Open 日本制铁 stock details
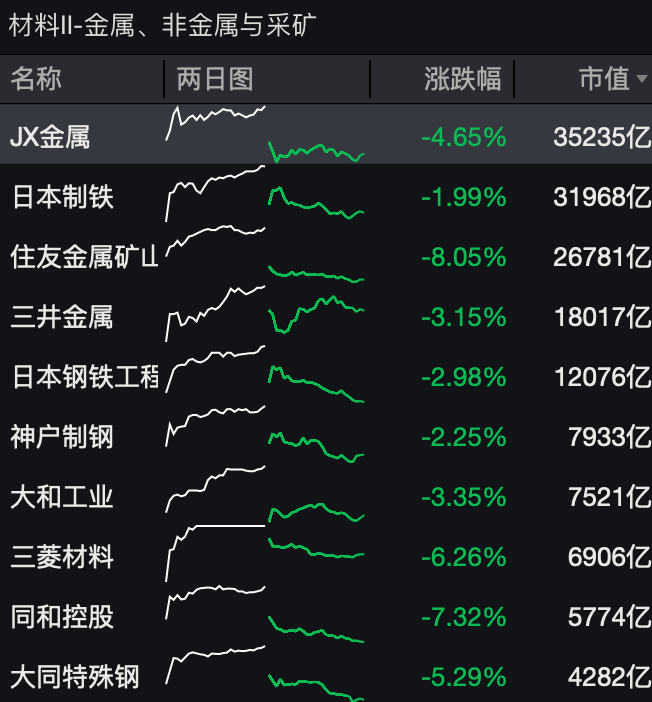 pyautogui.click(x=63, y=197)
